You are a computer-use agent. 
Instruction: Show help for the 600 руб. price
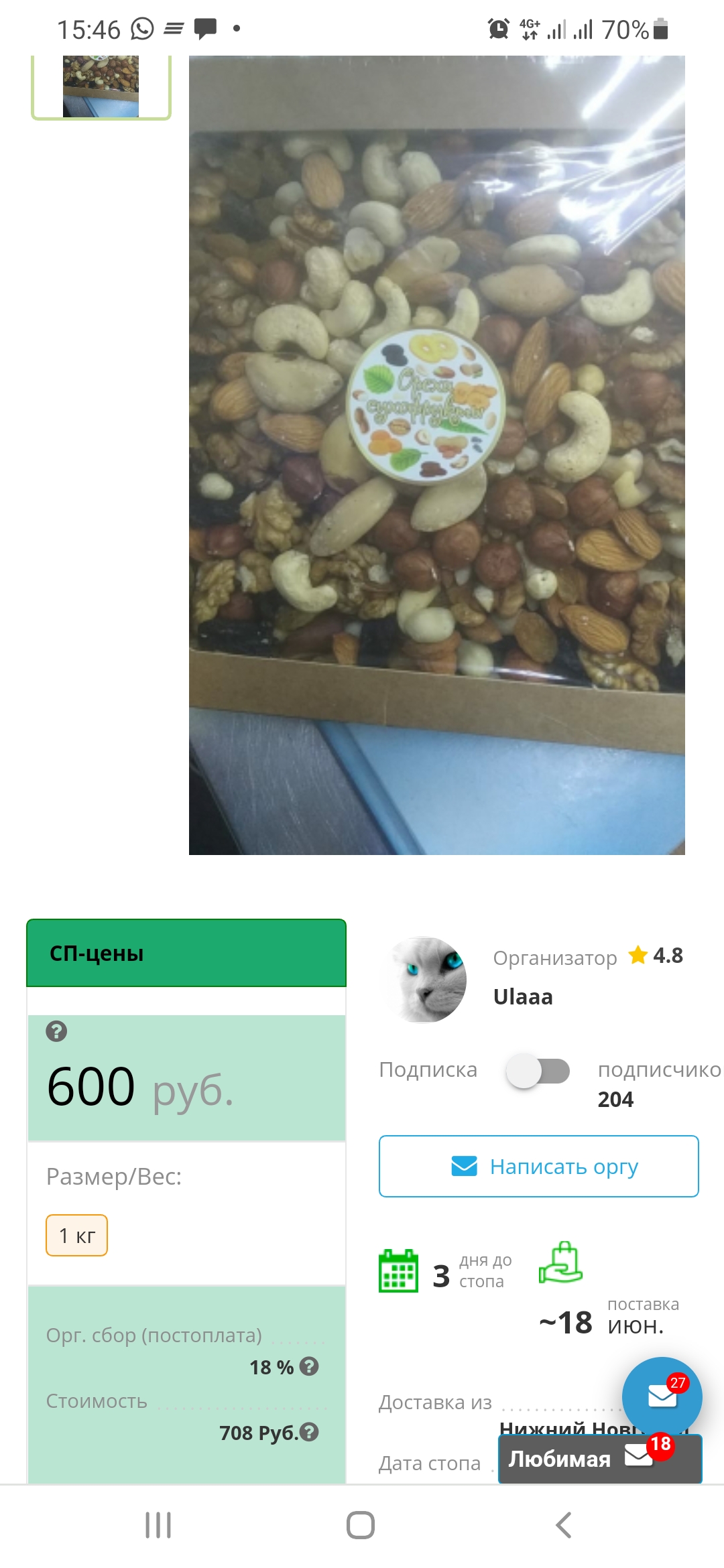click(56, 1031)
